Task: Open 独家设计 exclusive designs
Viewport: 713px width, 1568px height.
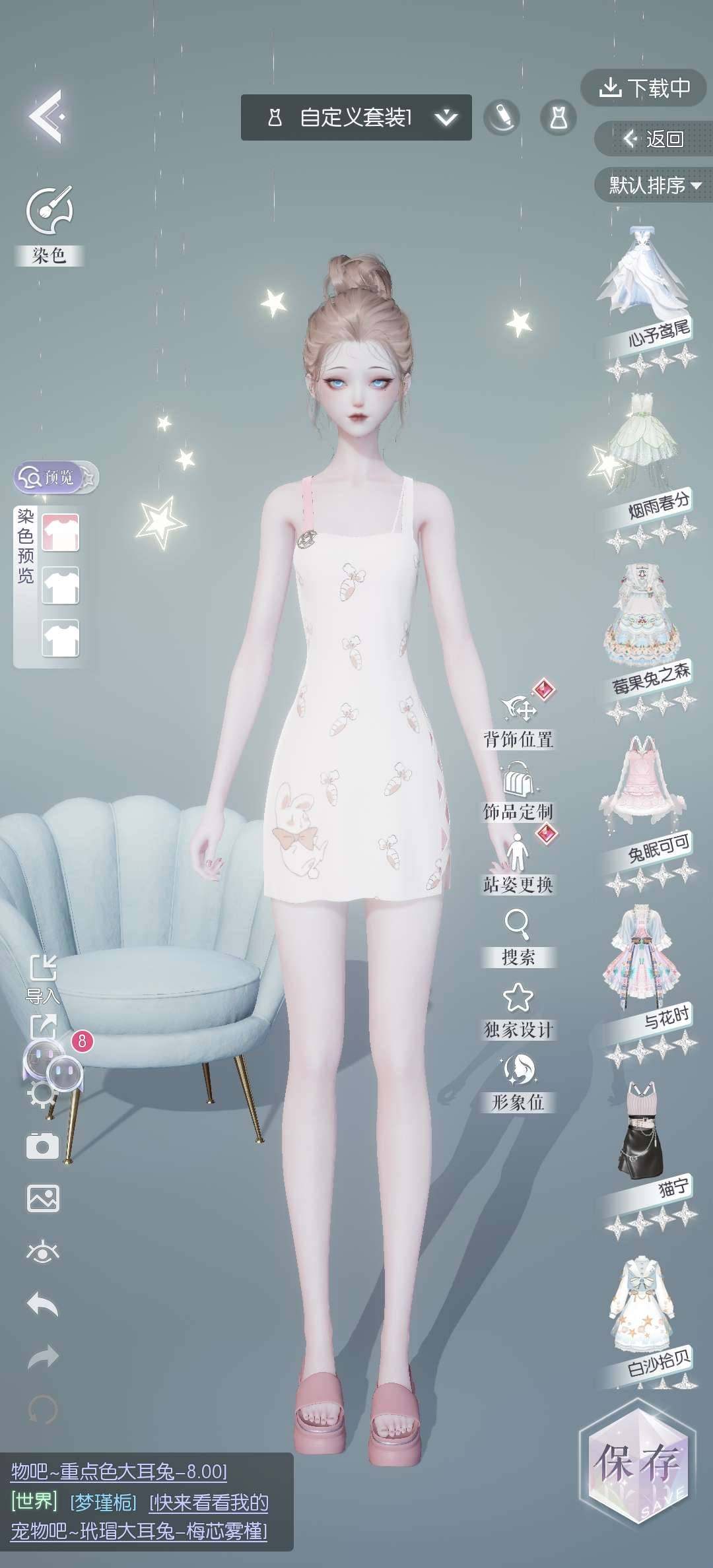Action: tap(519, 1010)
